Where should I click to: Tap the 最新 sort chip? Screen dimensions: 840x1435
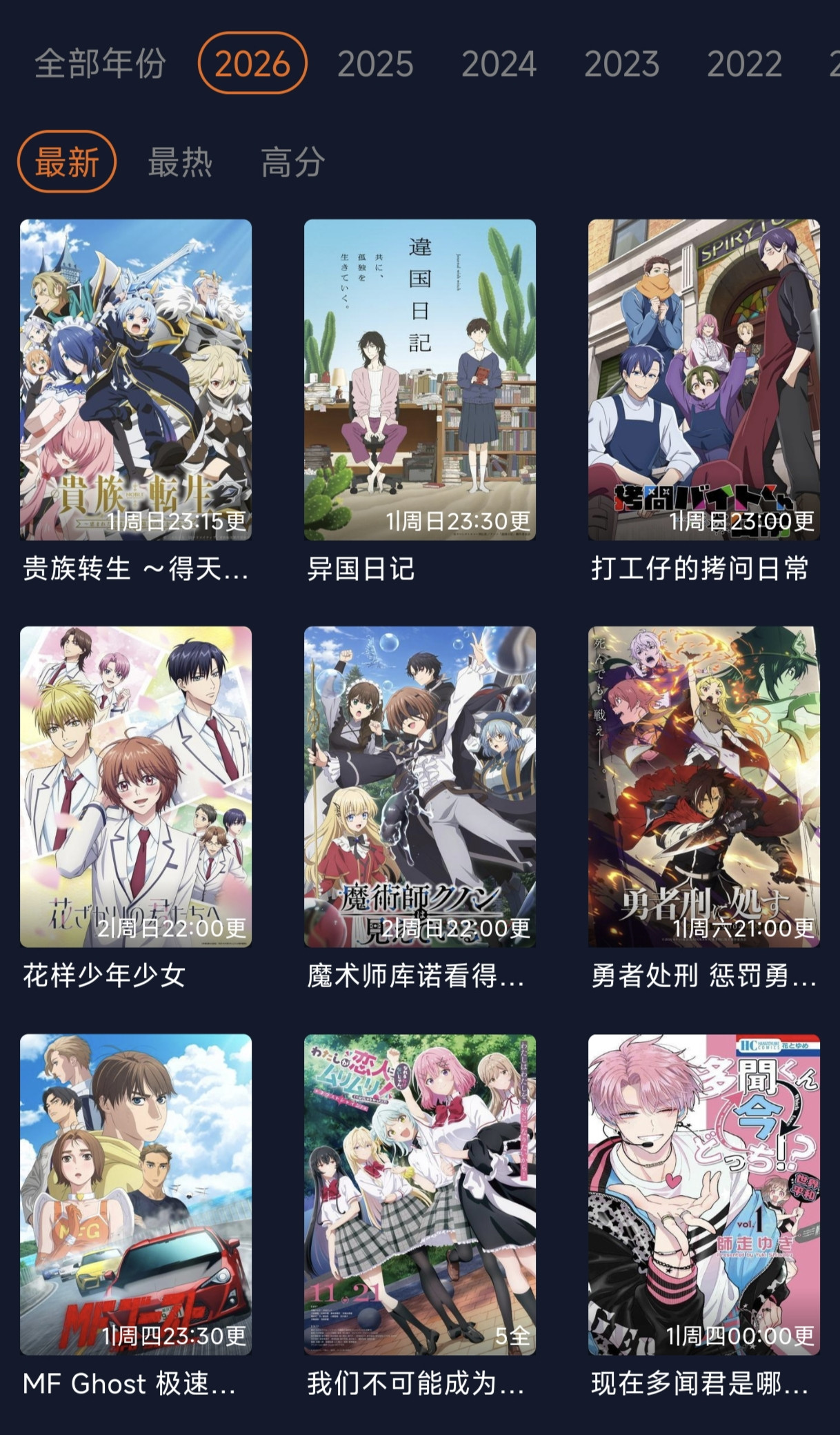(67, 162)
